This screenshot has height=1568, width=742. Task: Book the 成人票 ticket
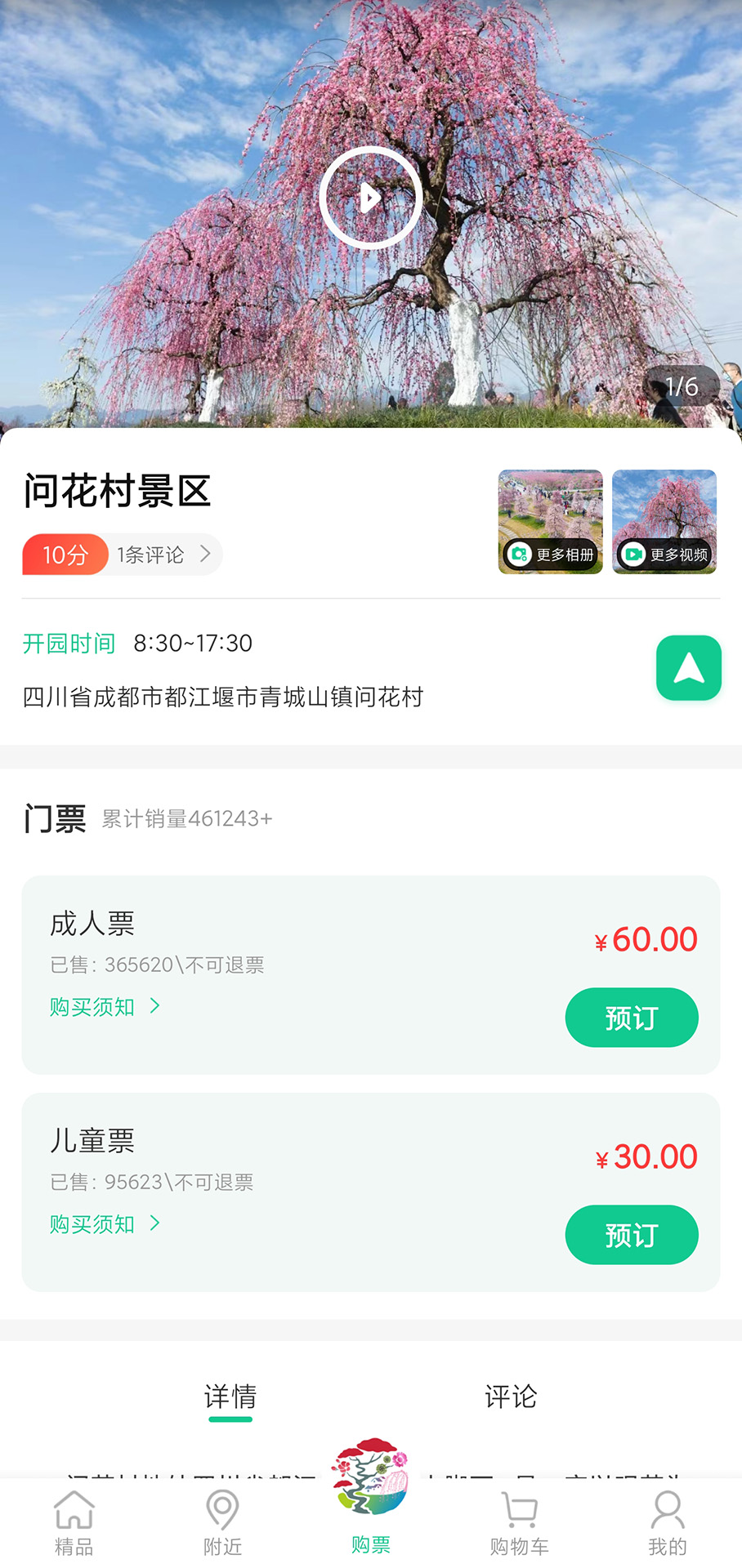[631, 1018]
